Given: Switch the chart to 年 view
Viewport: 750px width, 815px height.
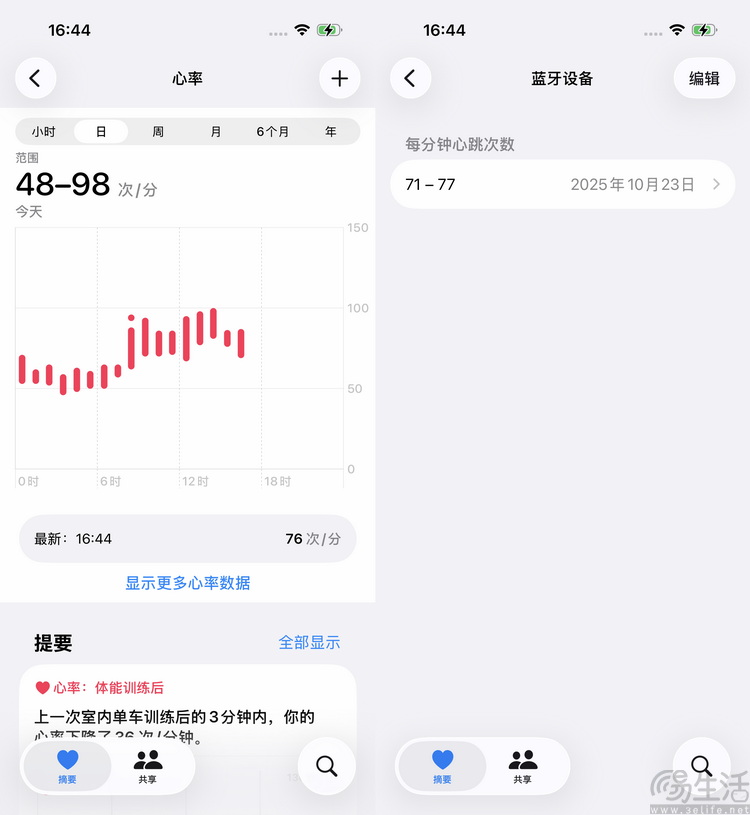Looking at the screenshot, I should click(331, 132).
